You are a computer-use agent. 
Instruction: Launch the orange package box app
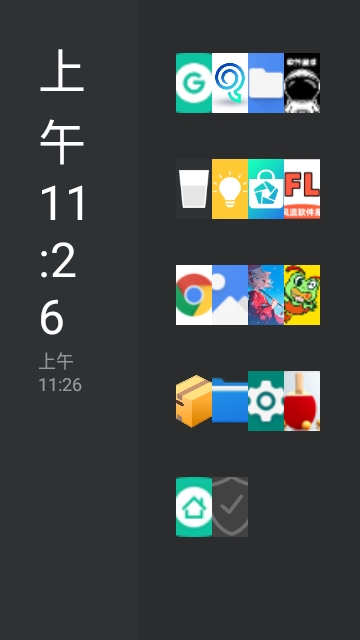click(x=194, y=401)
